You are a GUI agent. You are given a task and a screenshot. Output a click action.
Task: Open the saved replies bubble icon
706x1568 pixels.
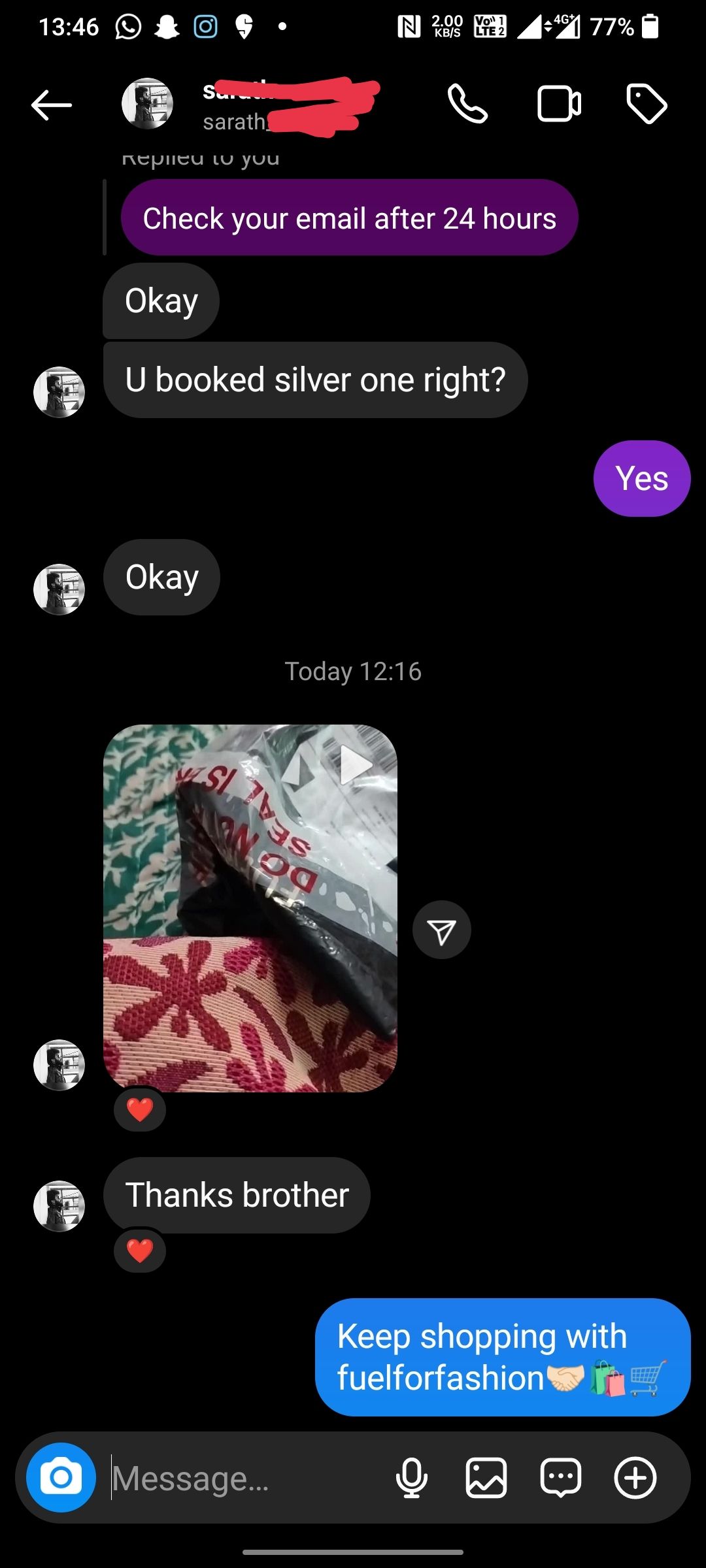(561, 1478)
